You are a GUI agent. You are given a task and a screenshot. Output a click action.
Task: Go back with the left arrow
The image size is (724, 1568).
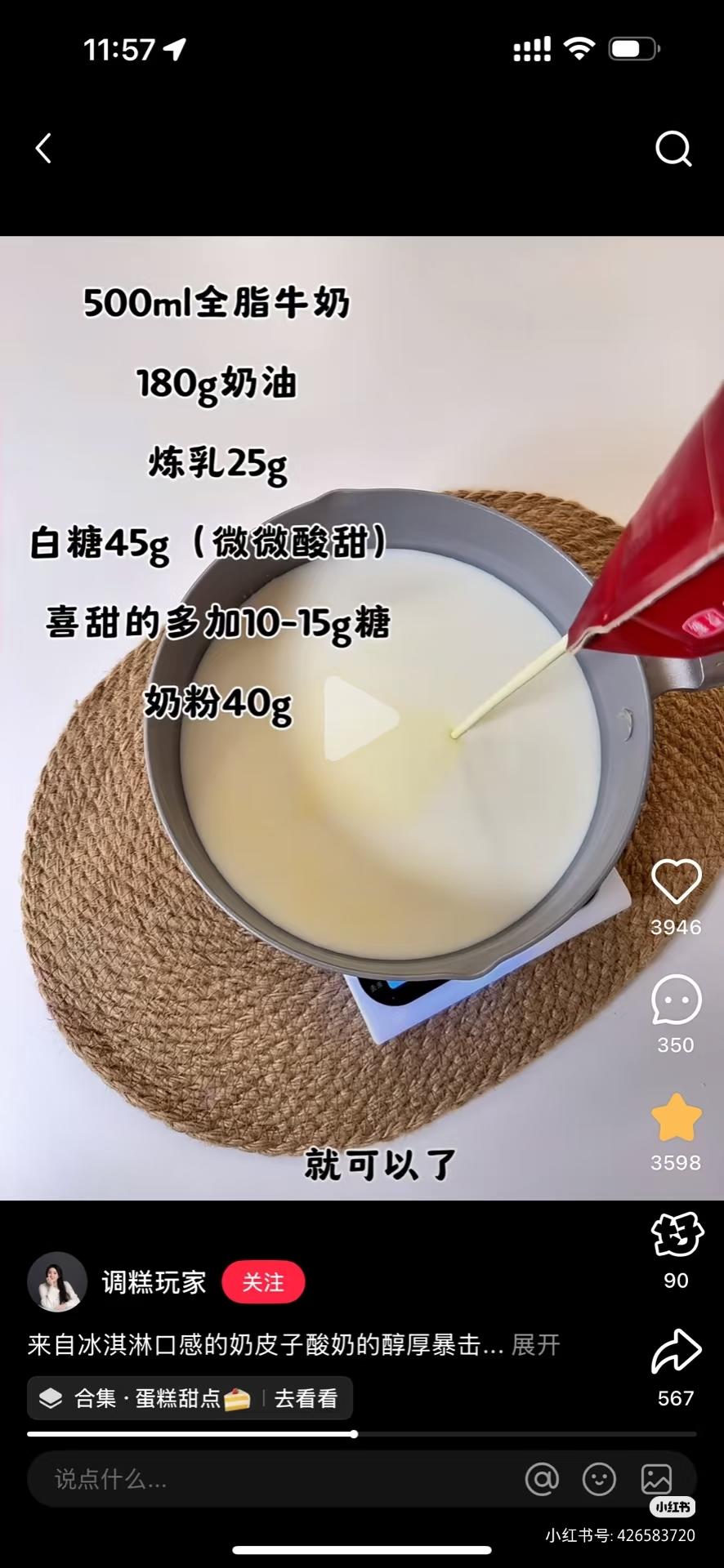tap(45, 148)
